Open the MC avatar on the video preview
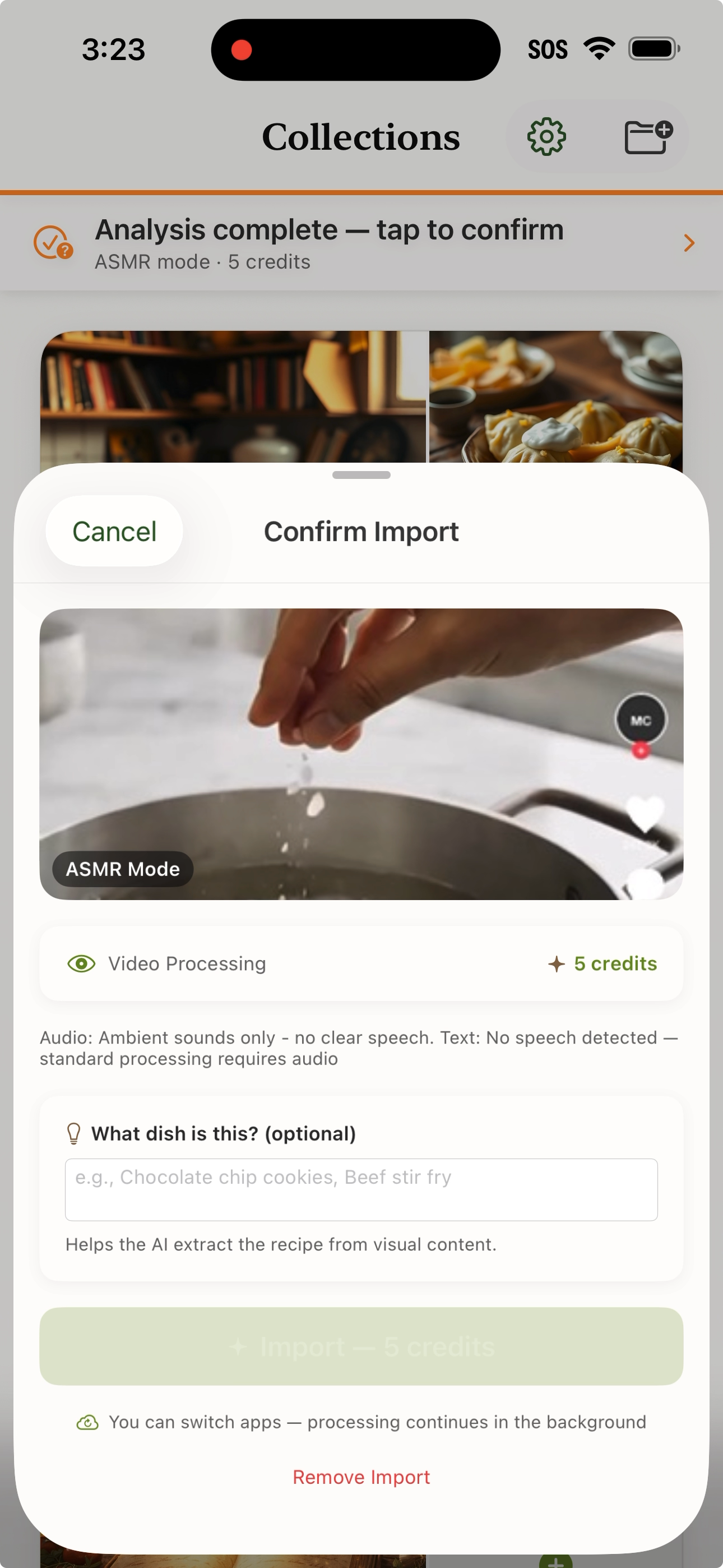The height and width of the screenshot is (1568, 723). tap(641, 720)
